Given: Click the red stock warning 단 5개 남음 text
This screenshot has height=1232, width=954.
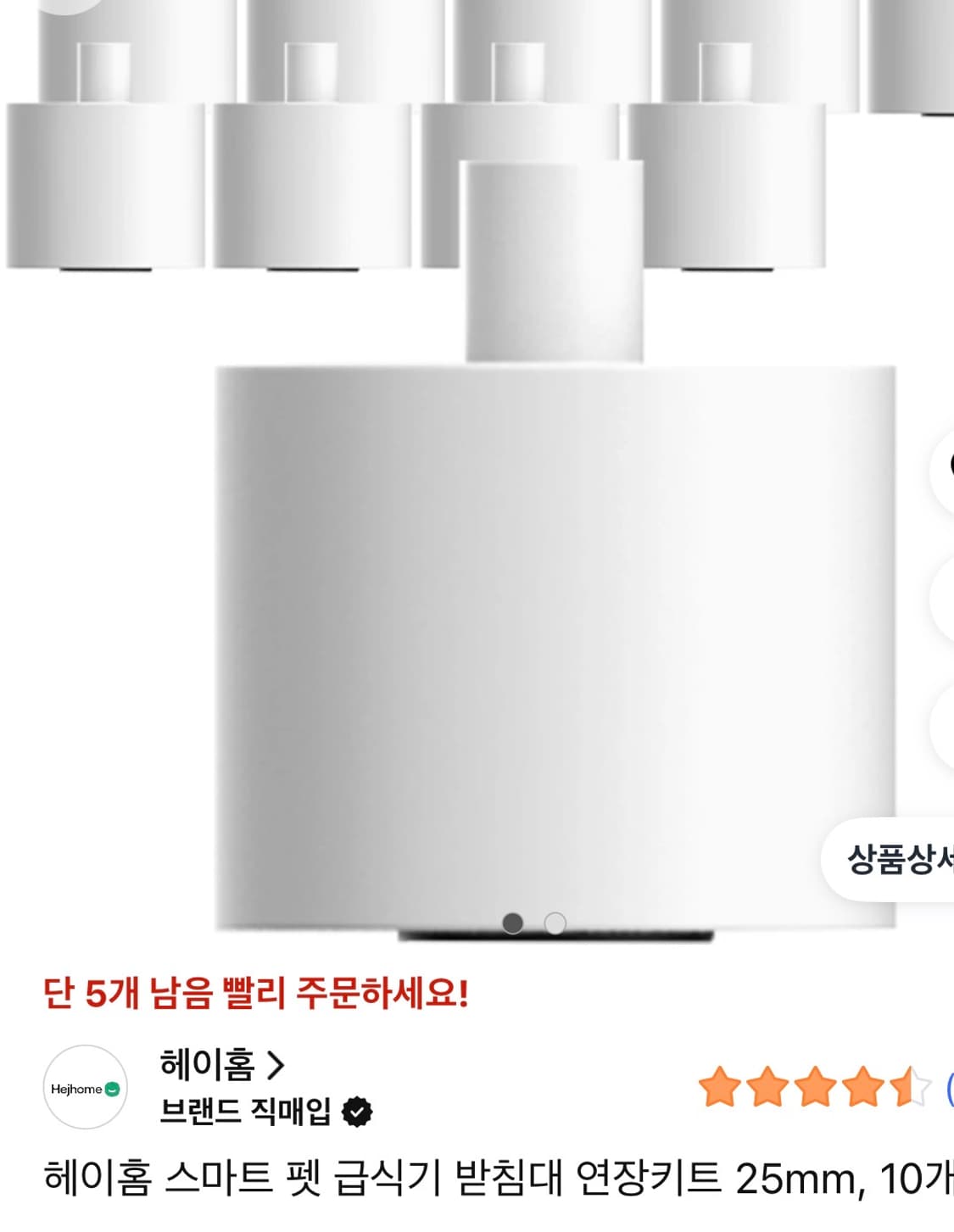Looking at the screenshot, I should pos(254,994).
